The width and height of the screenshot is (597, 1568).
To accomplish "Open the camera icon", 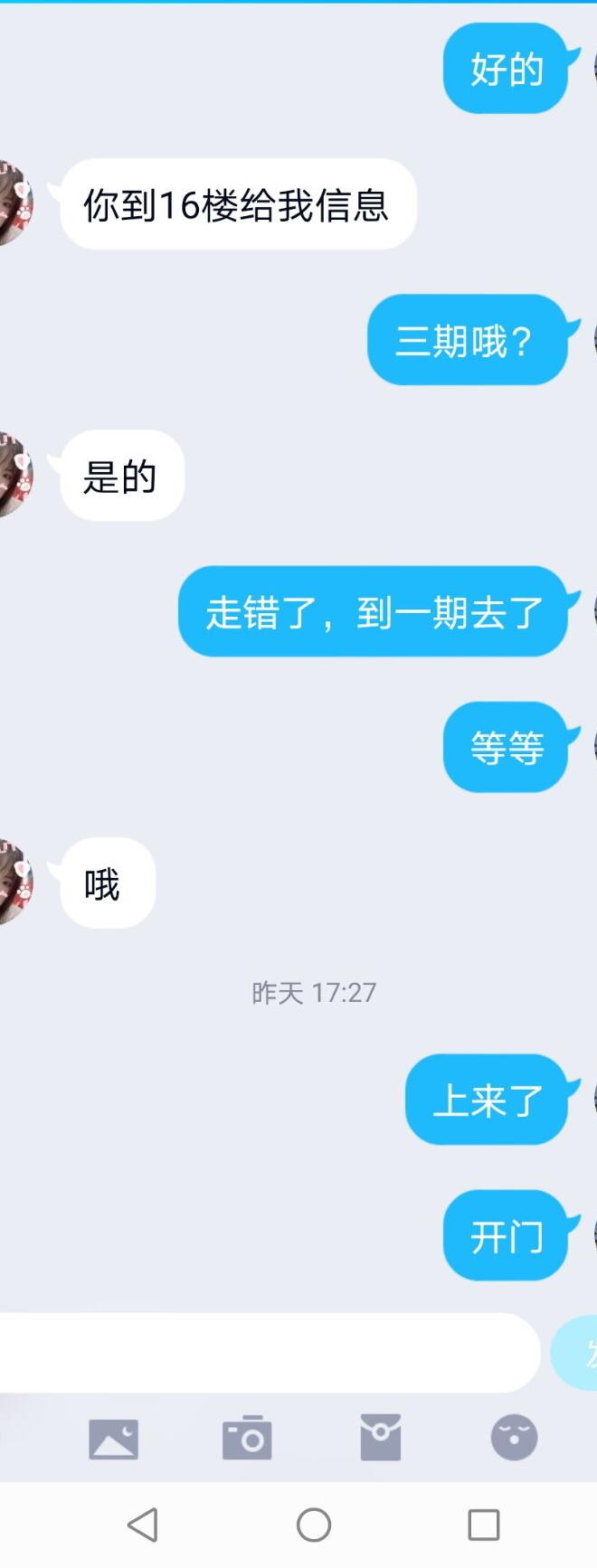I will pos(247,1438).
